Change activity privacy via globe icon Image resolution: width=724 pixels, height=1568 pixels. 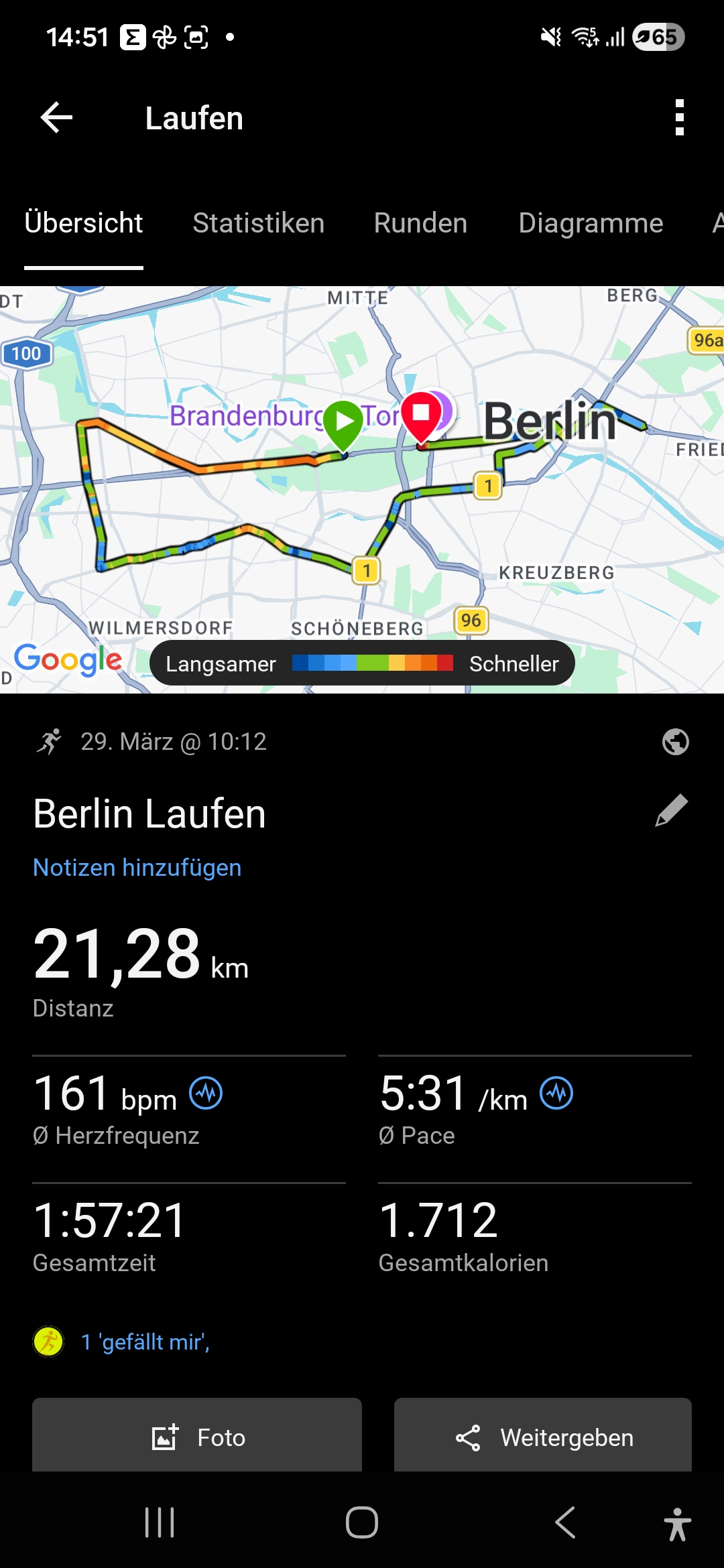click(x=675, y=742)
